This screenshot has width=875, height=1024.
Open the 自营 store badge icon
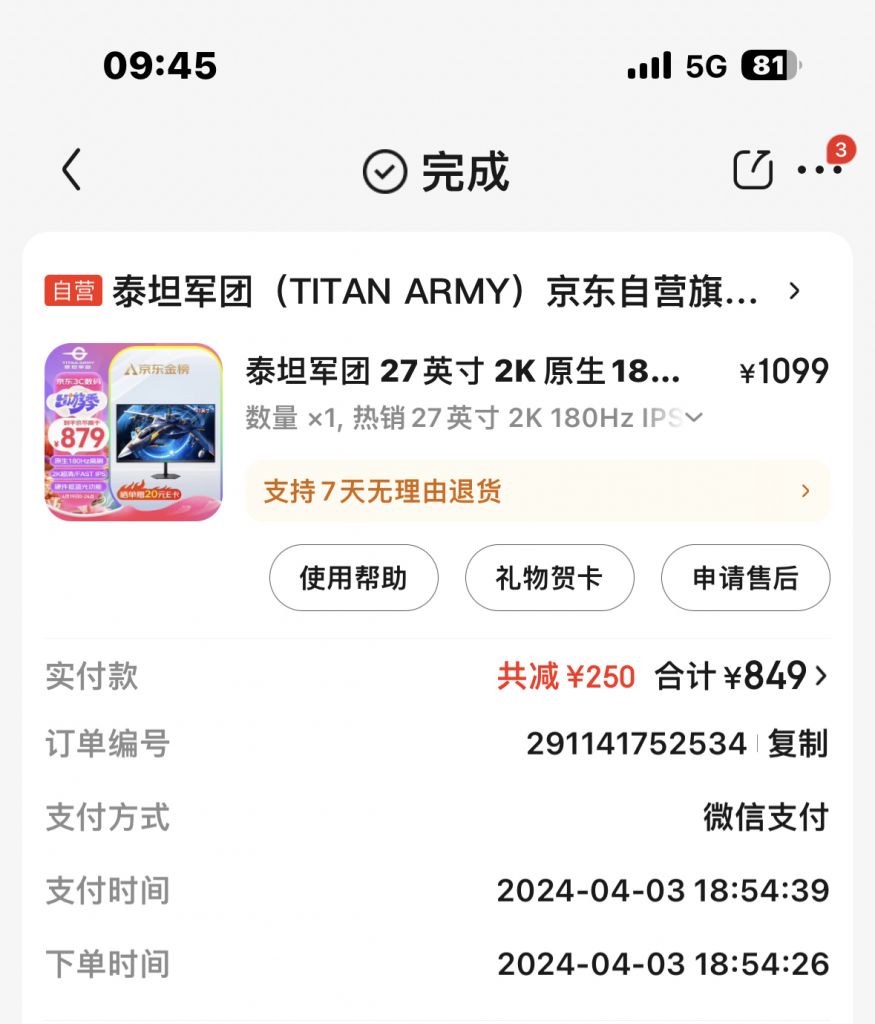click(74, 291)
